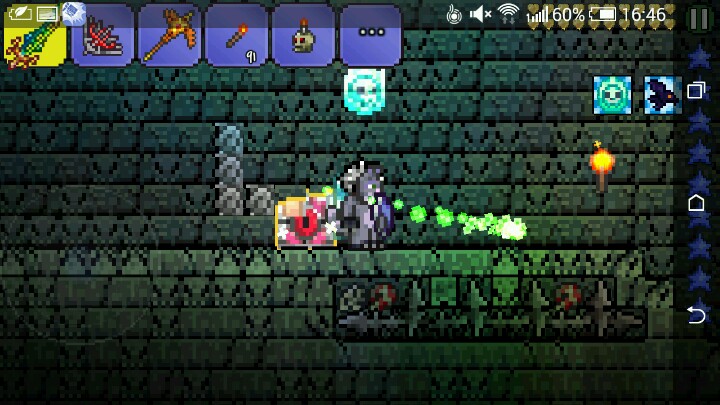Equip the pickaxe from the hotbar
Screen dimensions: 720x405
click(169, 36)
